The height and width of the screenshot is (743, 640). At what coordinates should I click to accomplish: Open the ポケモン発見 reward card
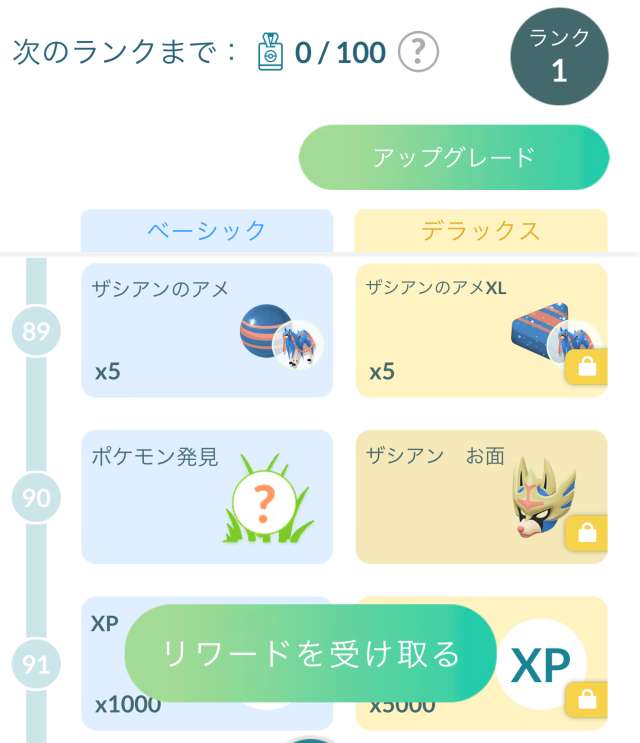coord(207,496)
